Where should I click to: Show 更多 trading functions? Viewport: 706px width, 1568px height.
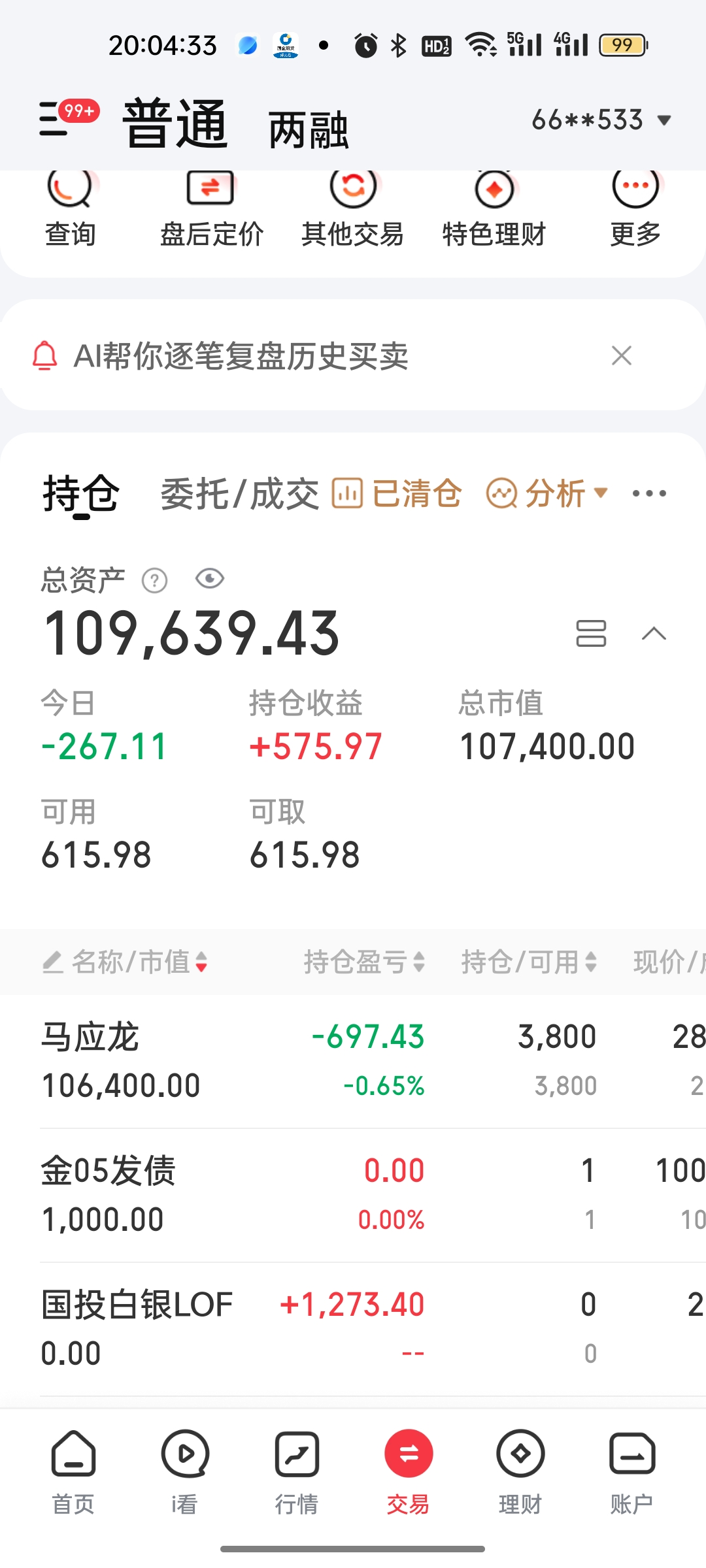pos(635,209)
